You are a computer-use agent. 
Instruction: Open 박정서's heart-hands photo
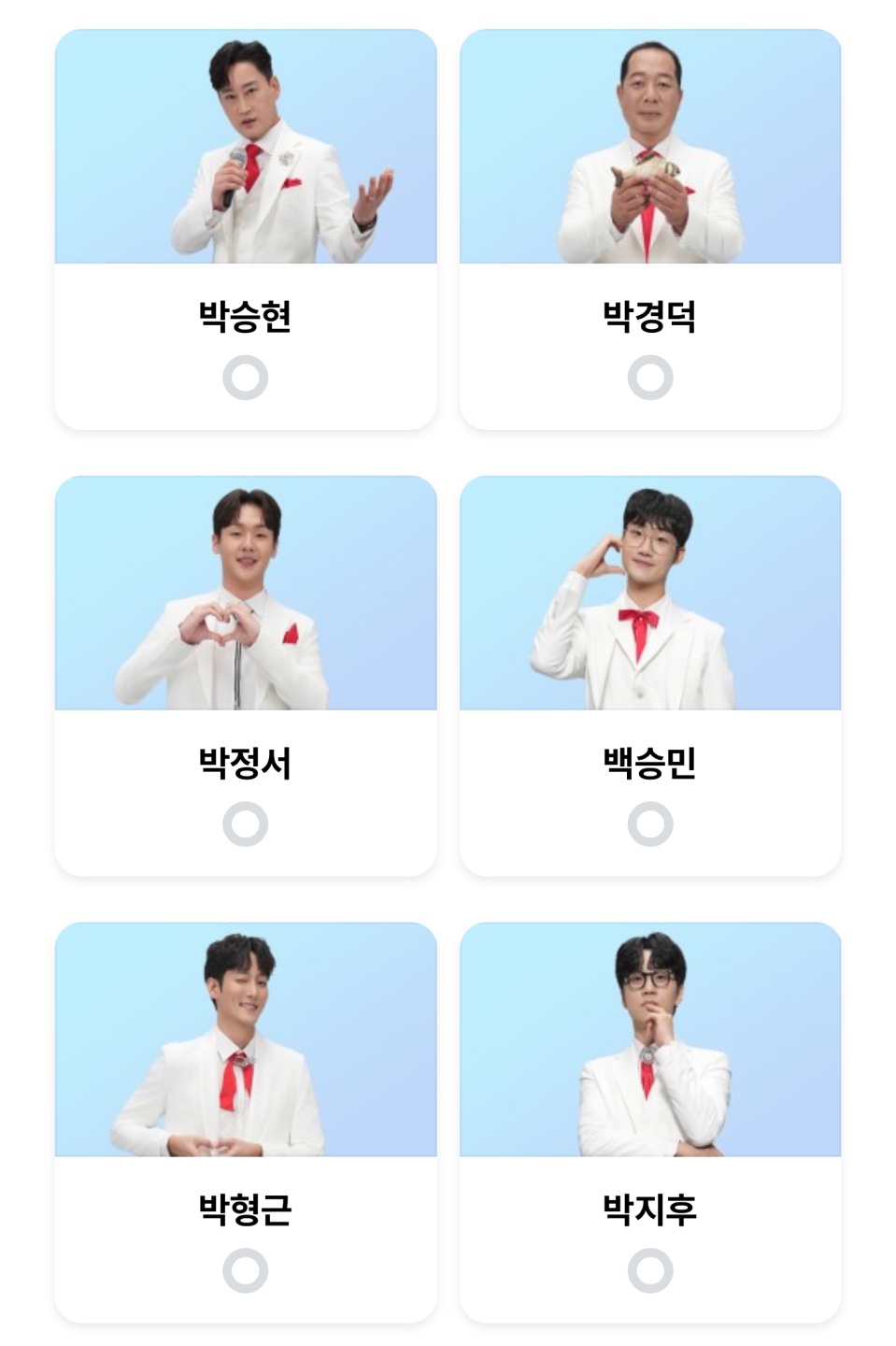coord(245,594)
